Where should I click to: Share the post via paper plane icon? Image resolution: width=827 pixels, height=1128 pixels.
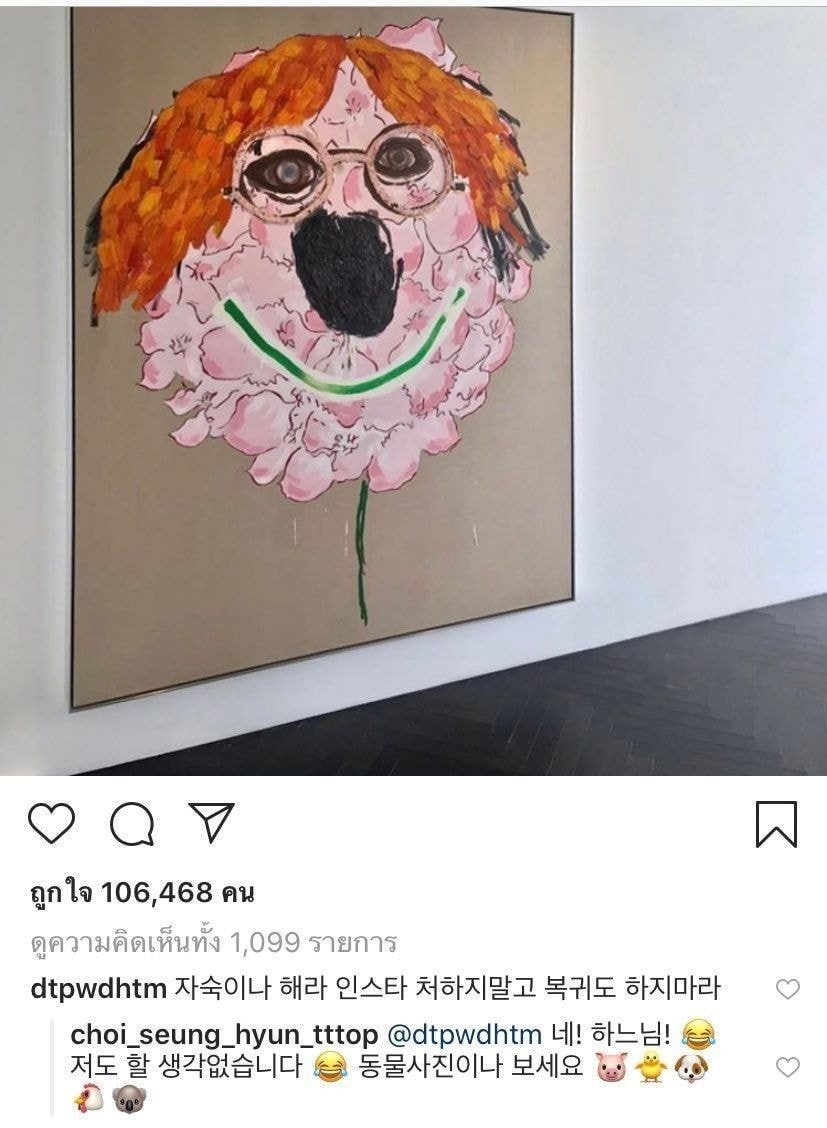click(x=211, y=823)
